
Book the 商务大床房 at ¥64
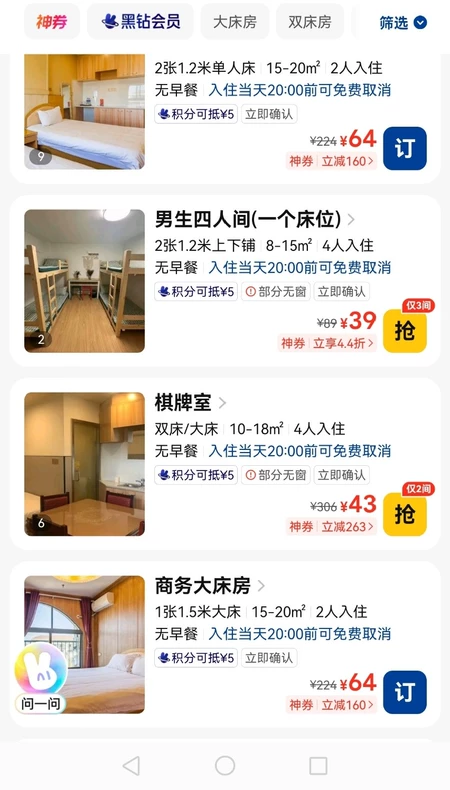(405, 692)
